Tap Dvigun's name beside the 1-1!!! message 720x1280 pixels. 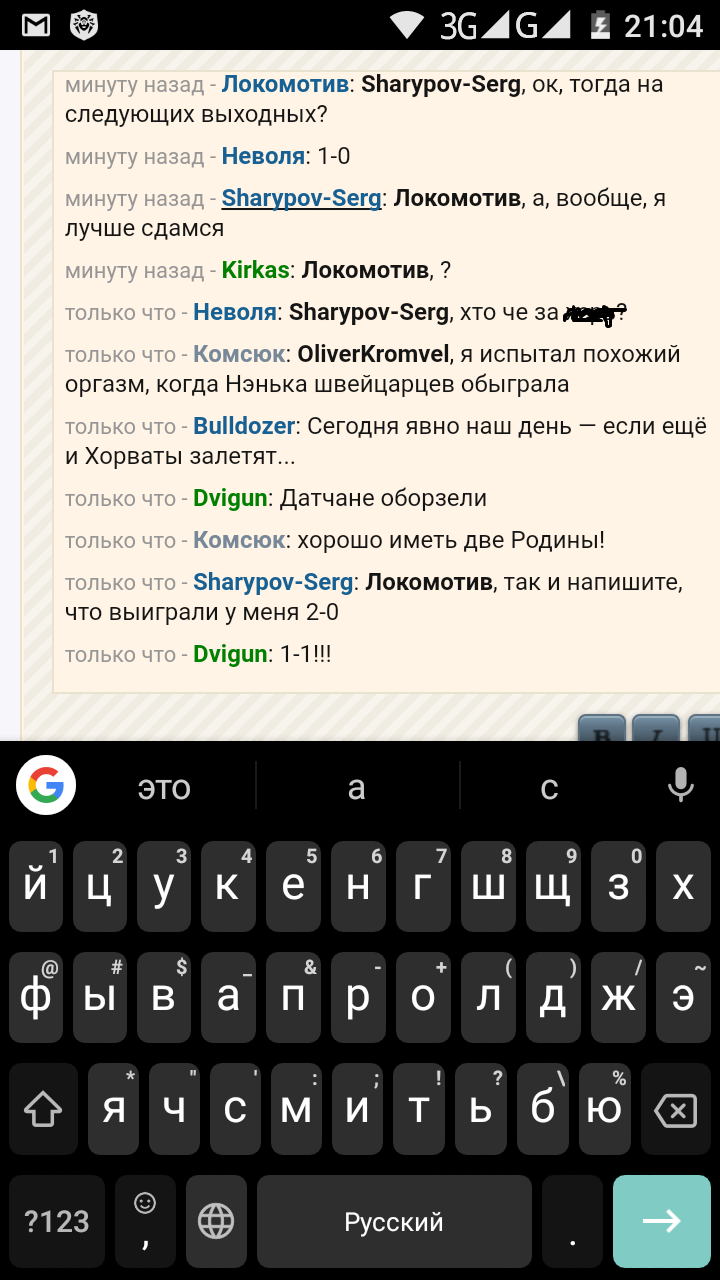tap(230, 654)
